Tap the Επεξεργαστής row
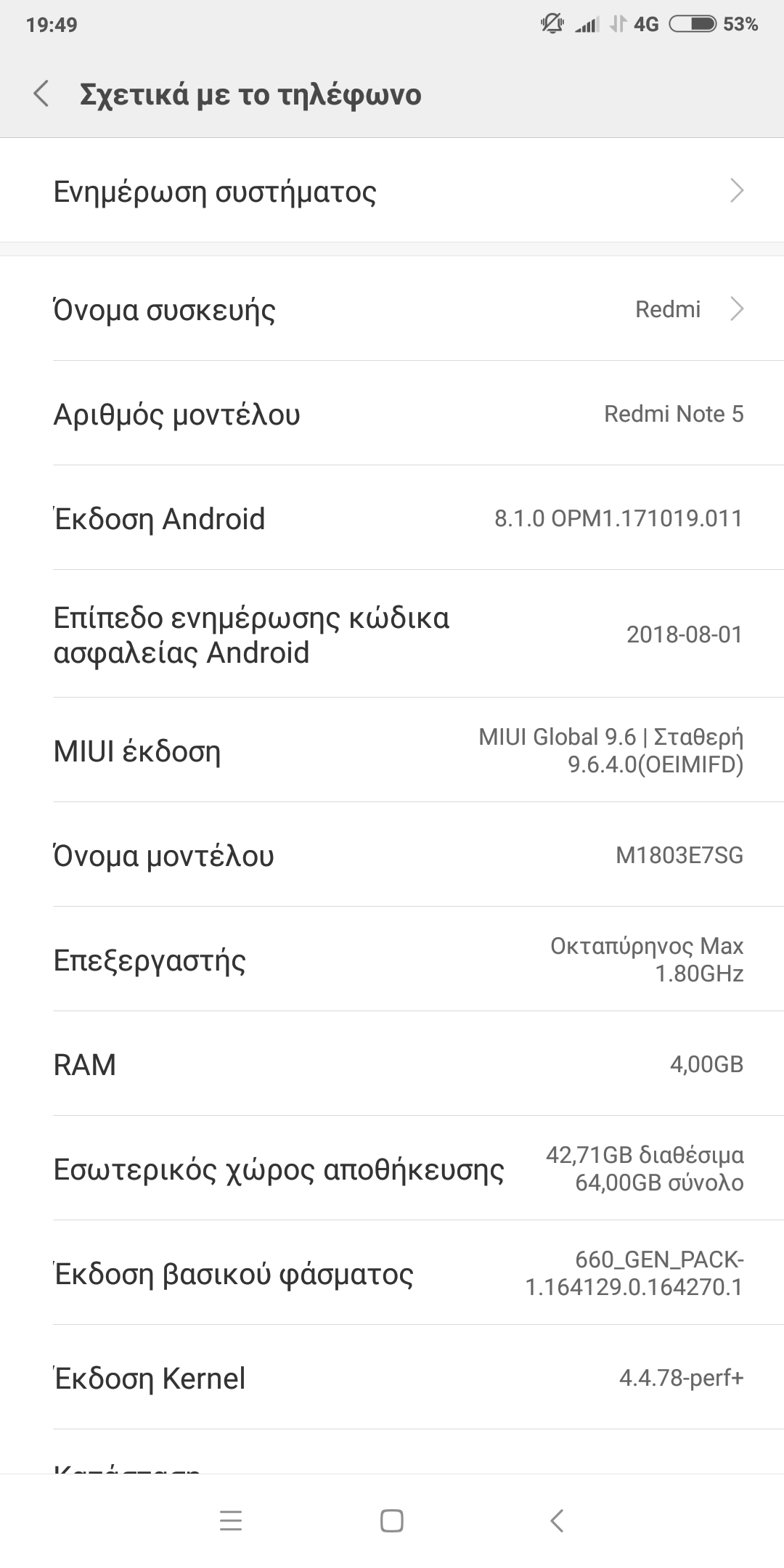This screenshot has height=1568, width=784. (x=392, y=960)
